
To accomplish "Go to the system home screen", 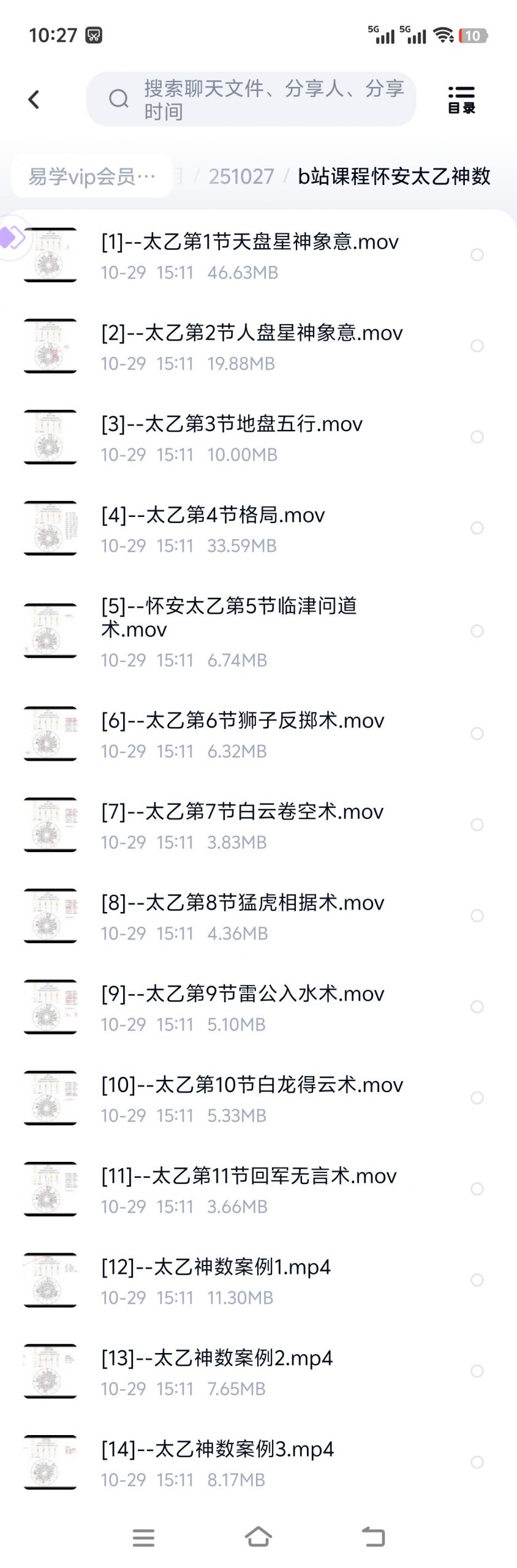I will coord(258,1537).
